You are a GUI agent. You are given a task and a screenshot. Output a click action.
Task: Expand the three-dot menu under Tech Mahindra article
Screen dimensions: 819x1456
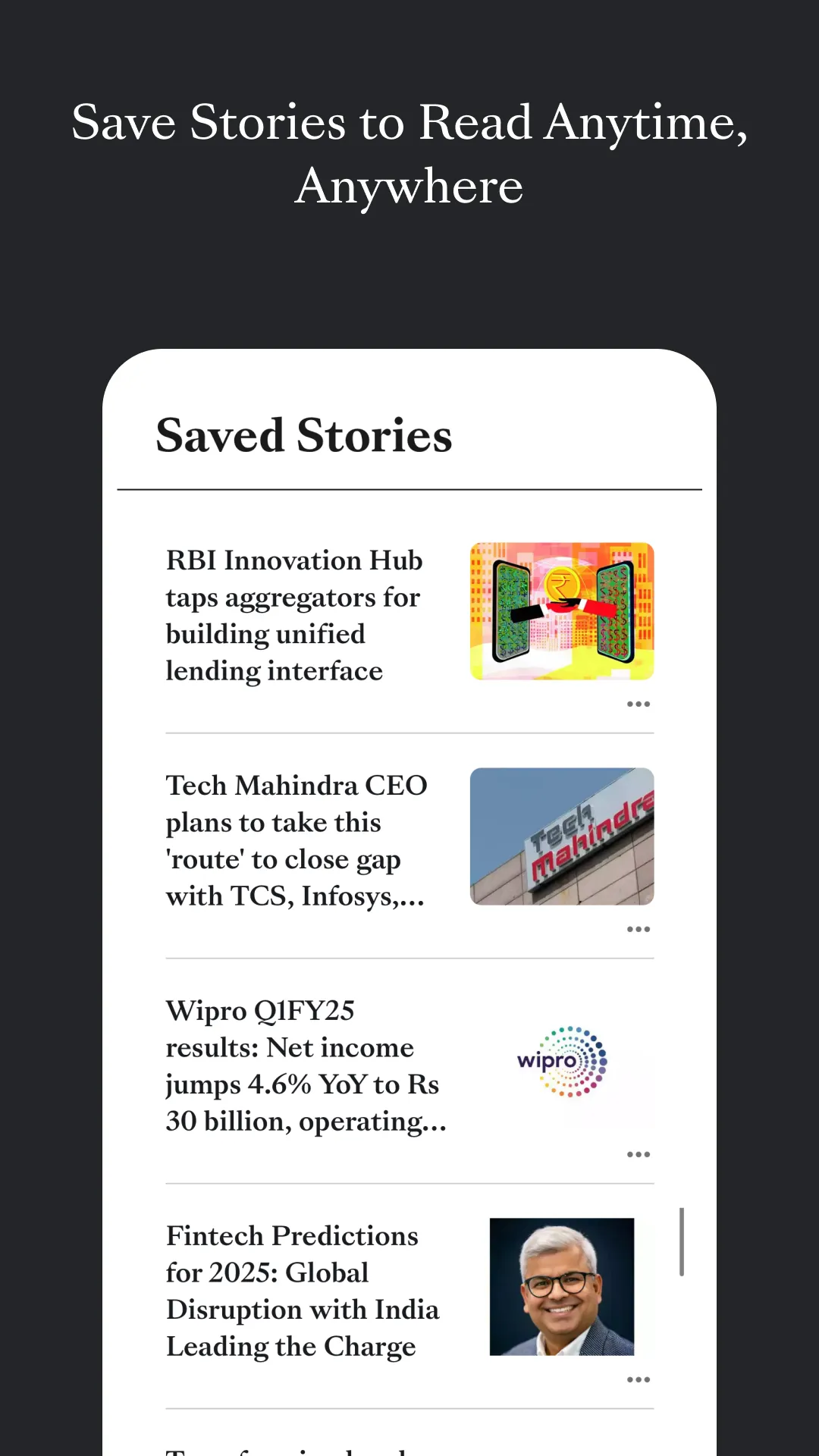tap(639, 928)
